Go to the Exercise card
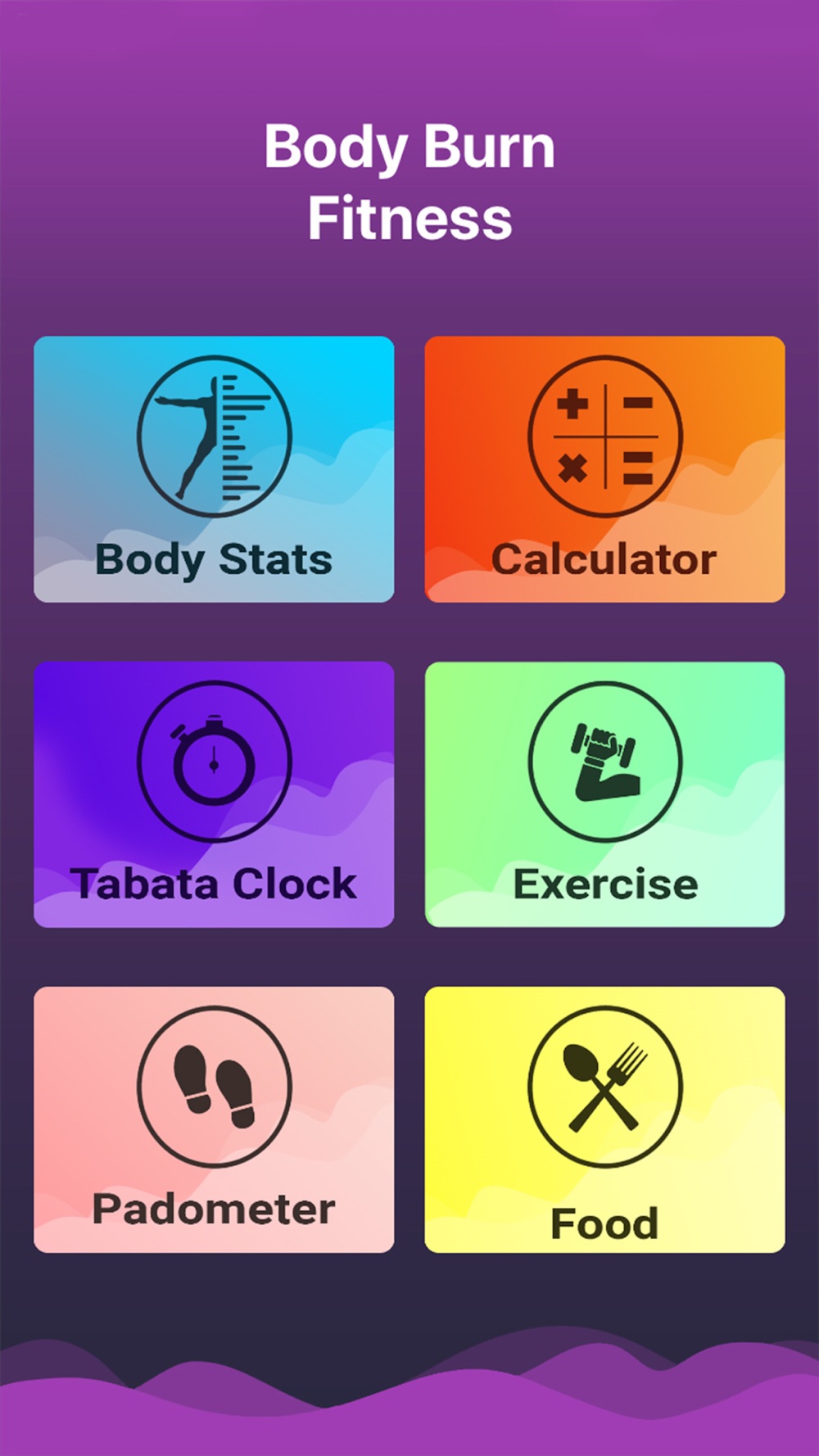 tap(604, 794)
